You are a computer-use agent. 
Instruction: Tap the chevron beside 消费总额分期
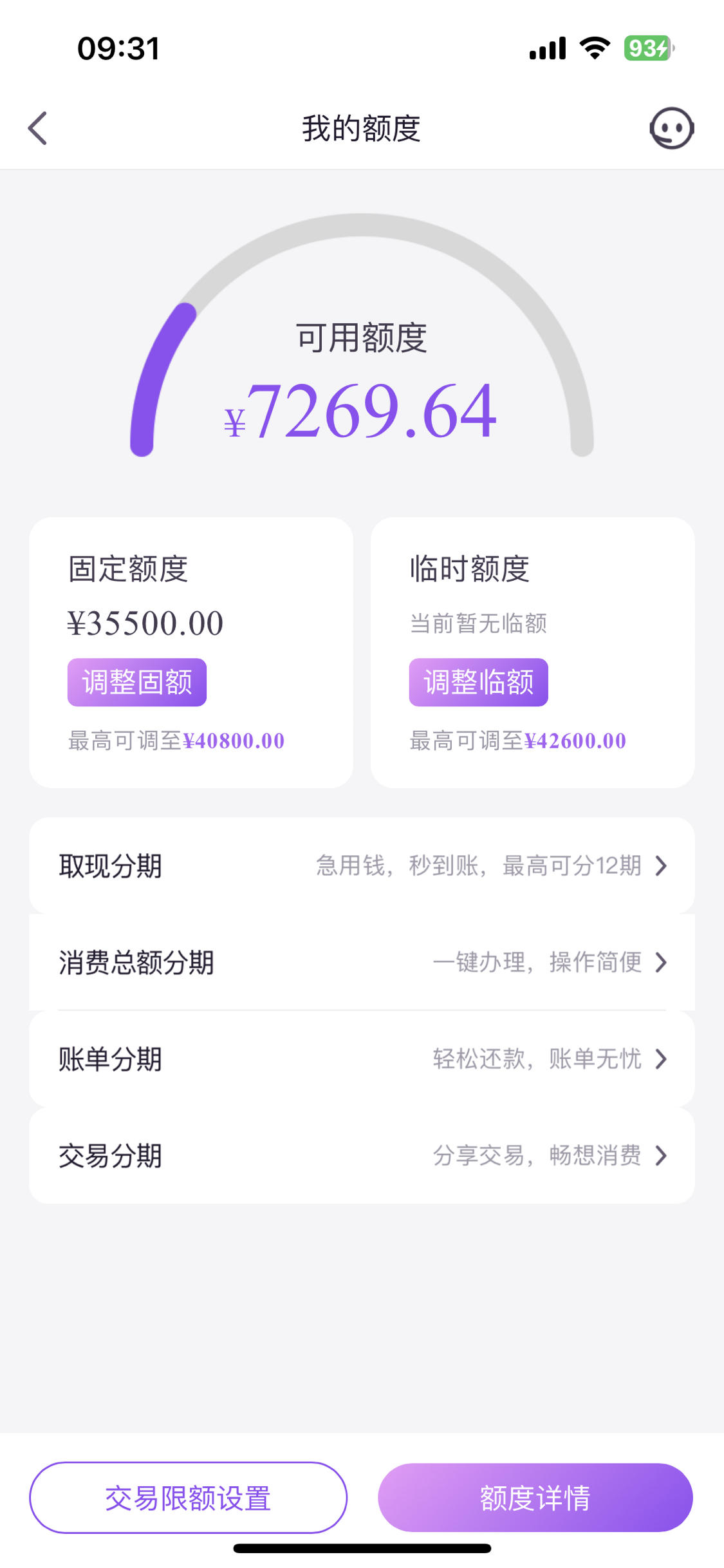662,963
